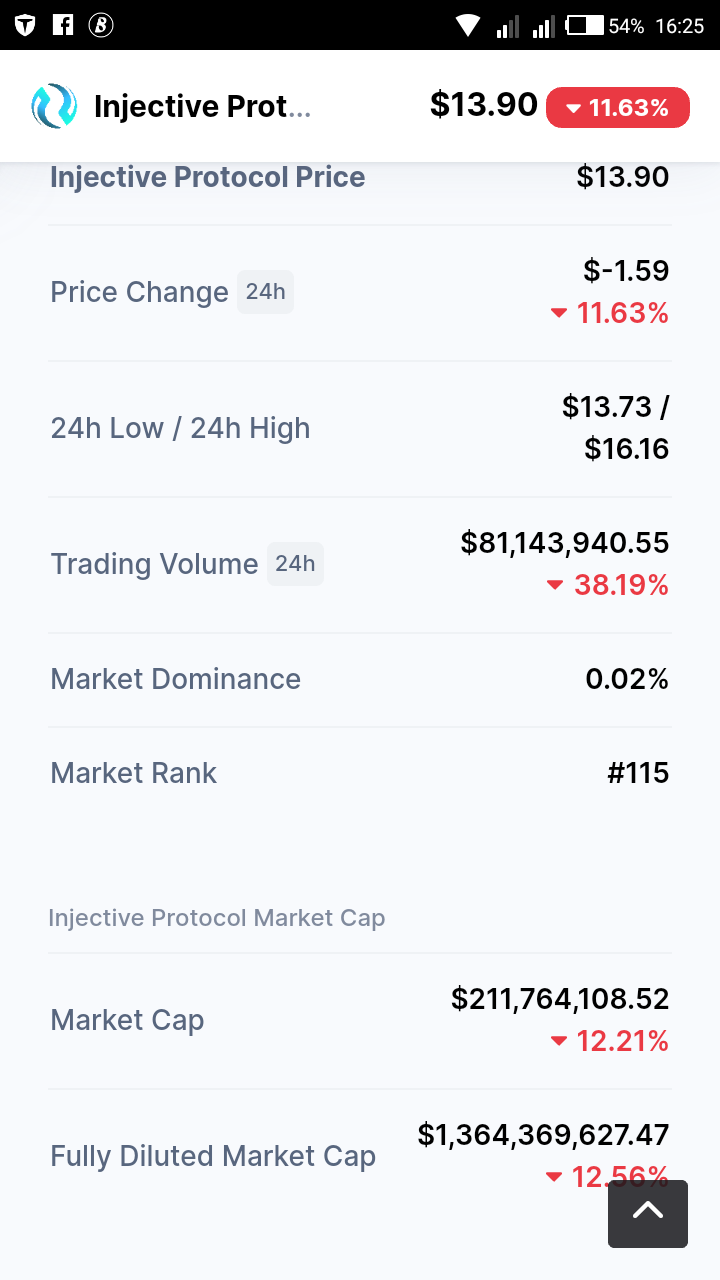The height and width of the screenshot is (1280, 720).
Task: Open the 24h selector beside Trading Volume
Action: [295, 564]
